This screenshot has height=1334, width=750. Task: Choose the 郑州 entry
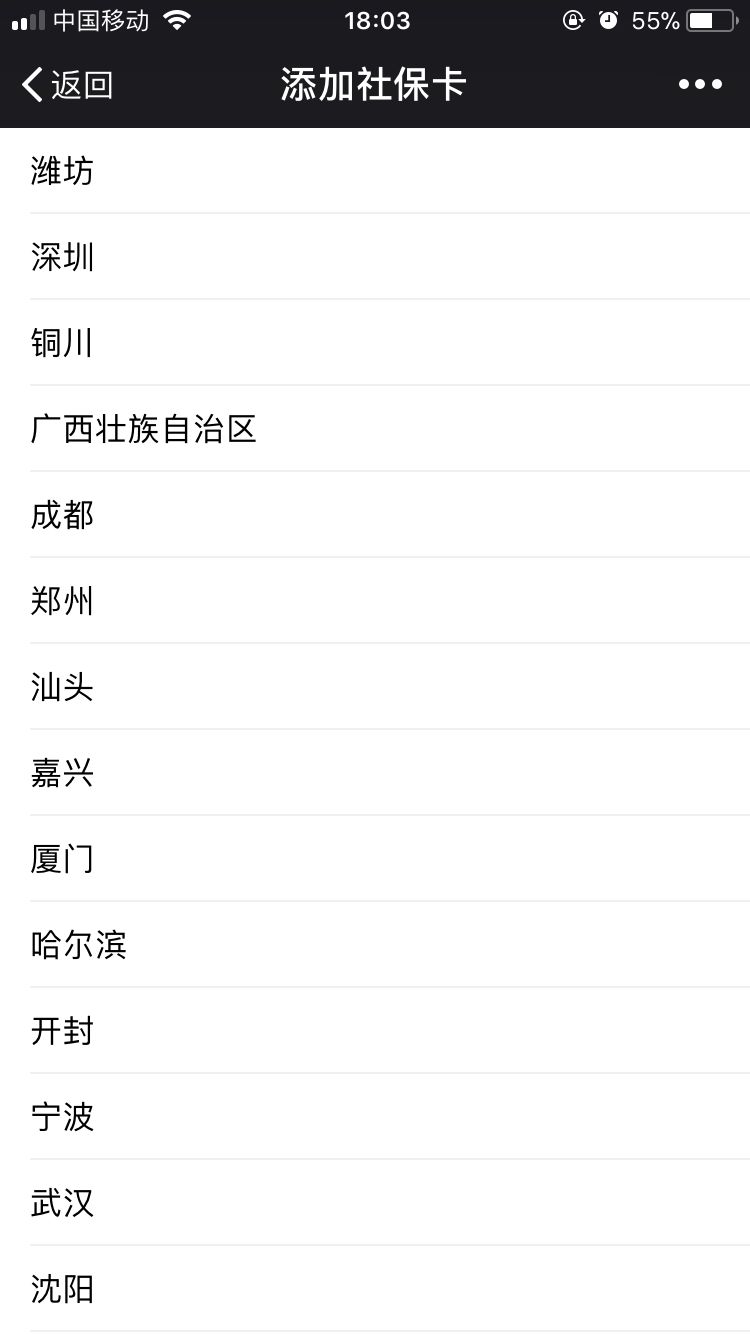(62, 601)
